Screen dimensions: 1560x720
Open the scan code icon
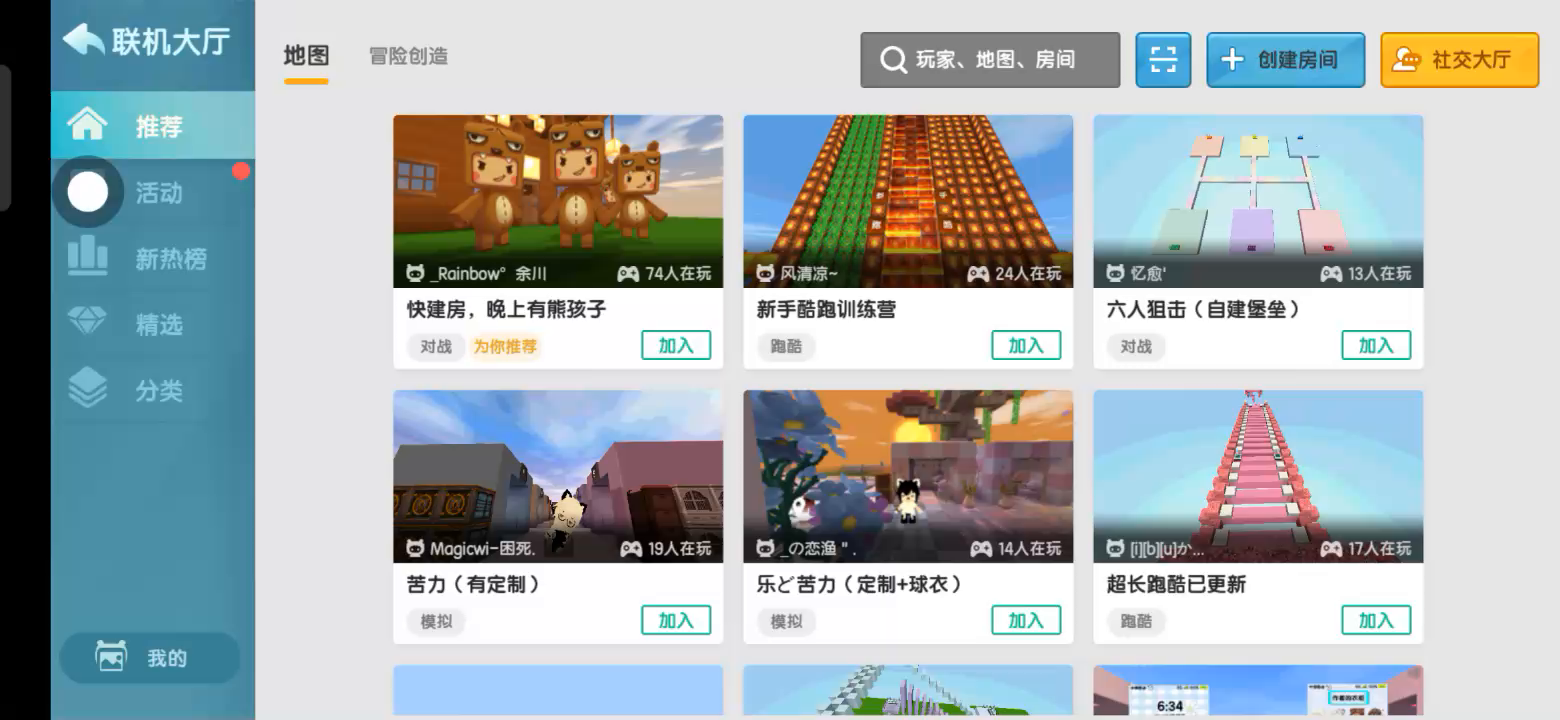click(x=1163, y=60)
